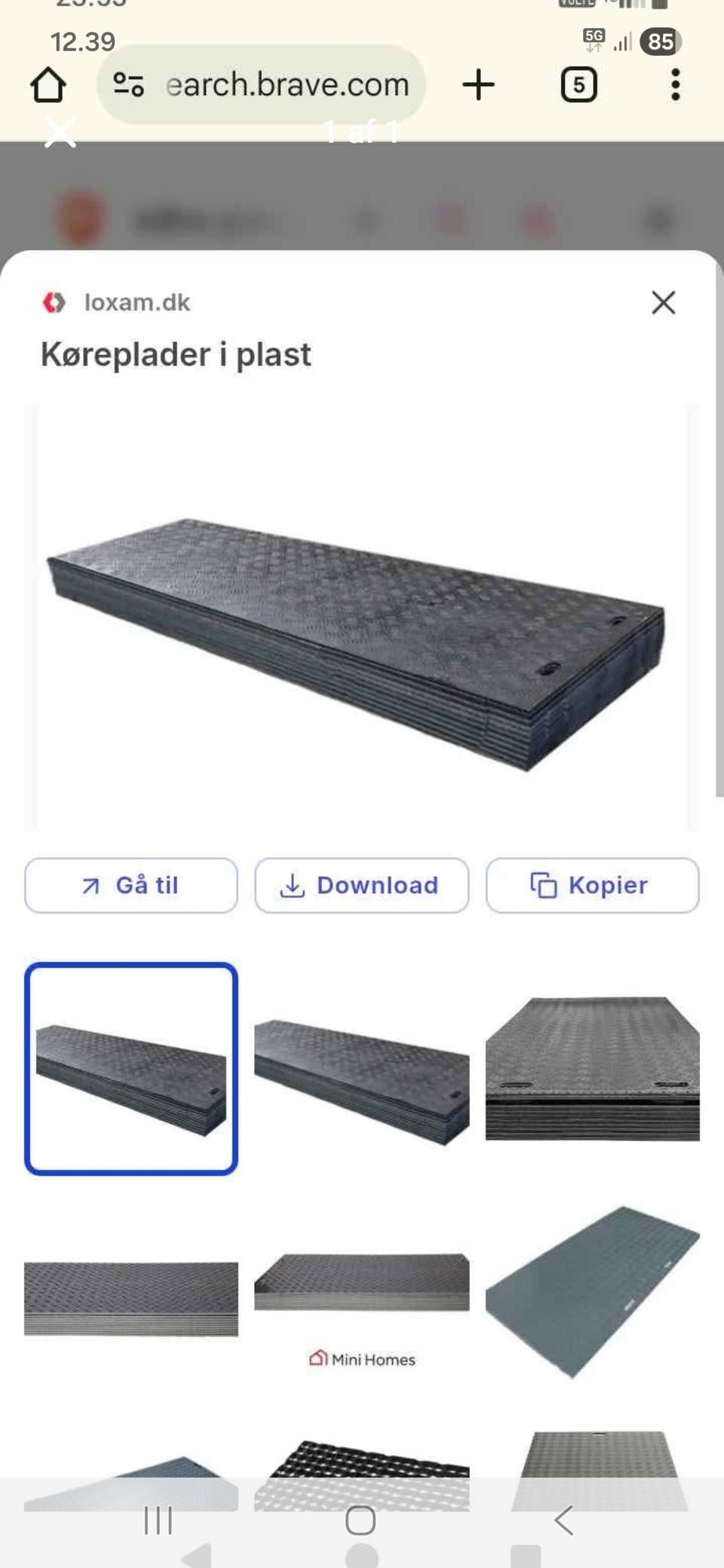Tap the Gå til external-link arrow icon
Viewport: 724px width, 1568px height.
(x=90, y=885)
